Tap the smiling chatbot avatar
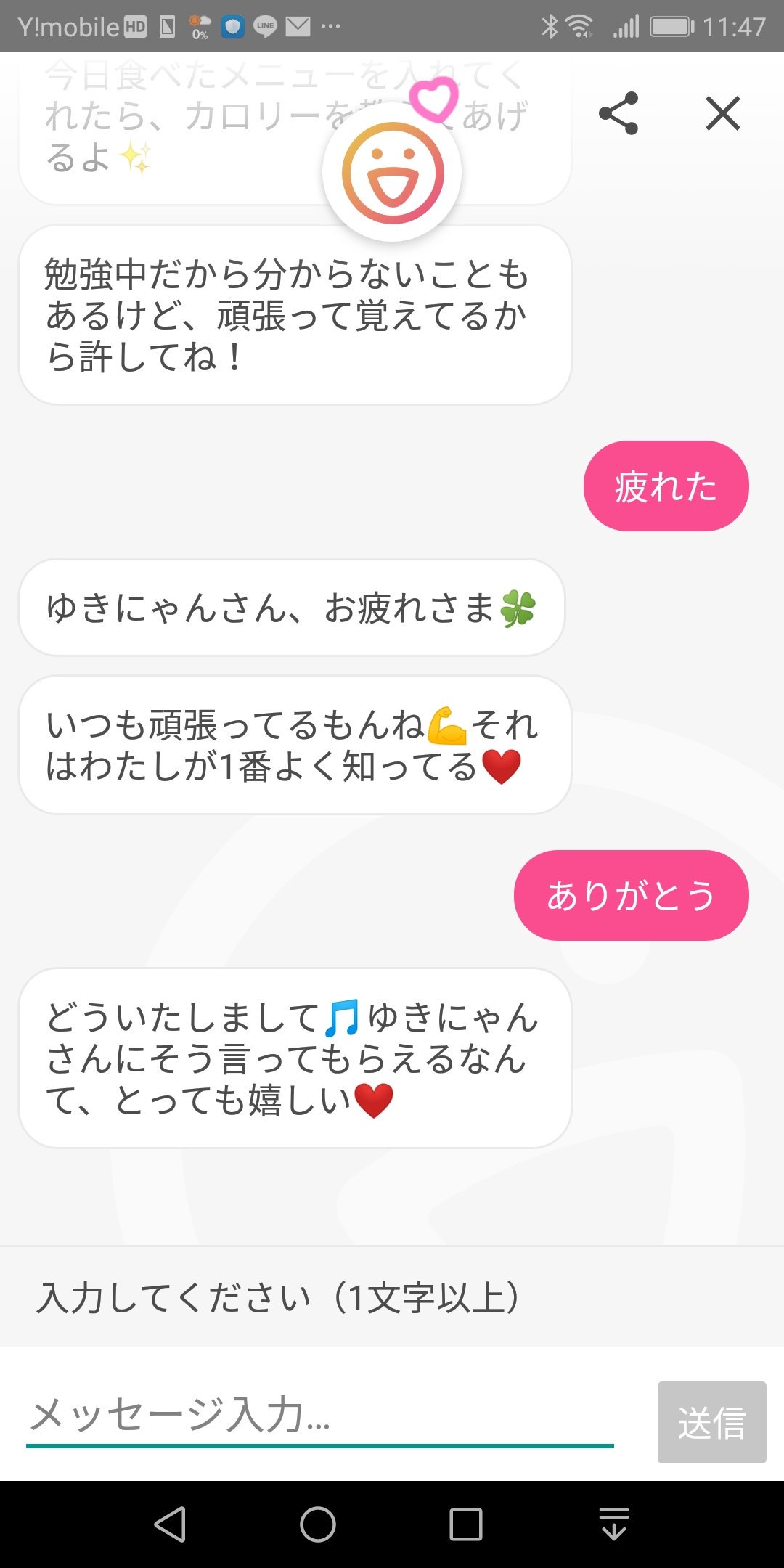The width and height of the screenshot is (784, 1568). [393, 173]
